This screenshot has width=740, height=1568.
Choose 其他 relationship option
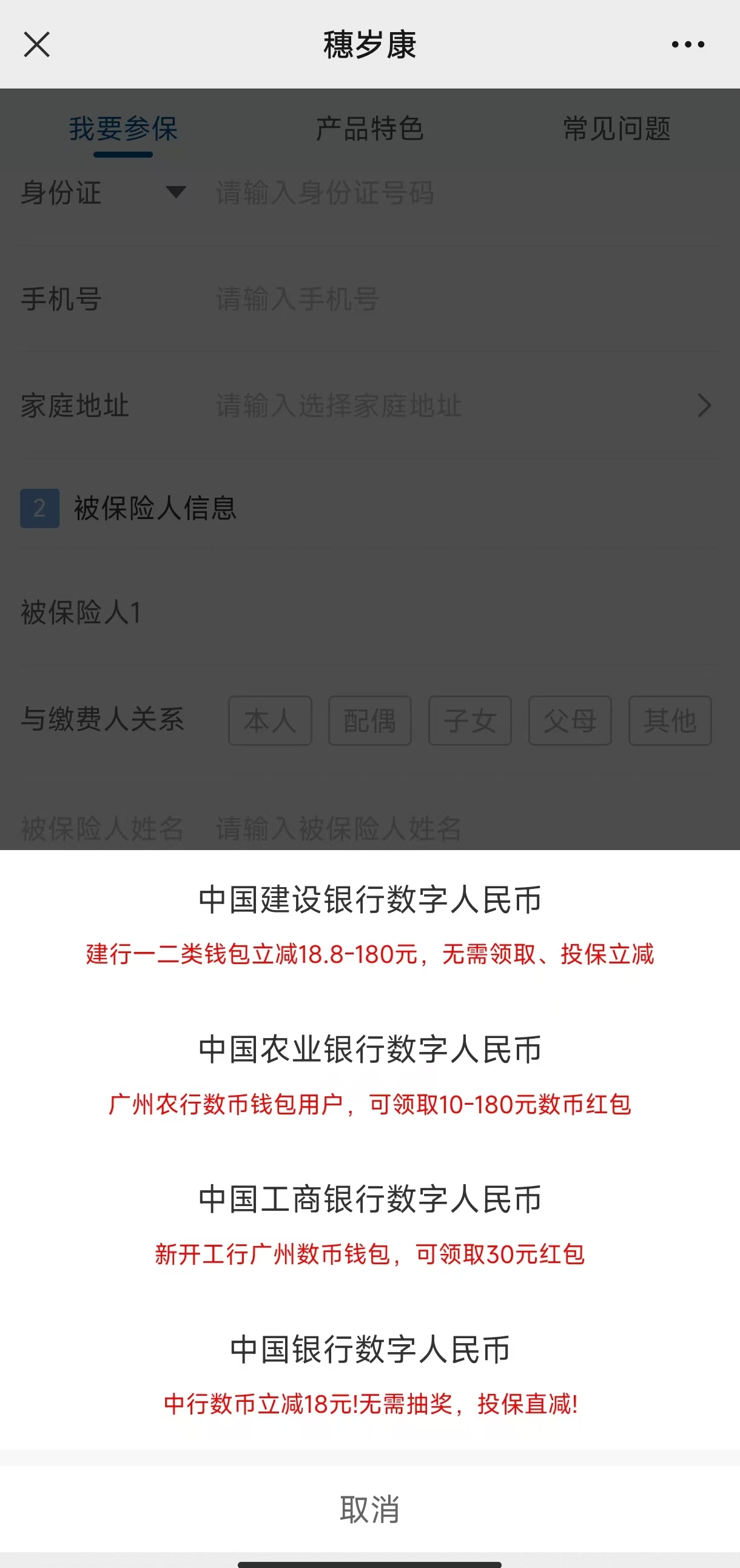(x=670, y=722)
